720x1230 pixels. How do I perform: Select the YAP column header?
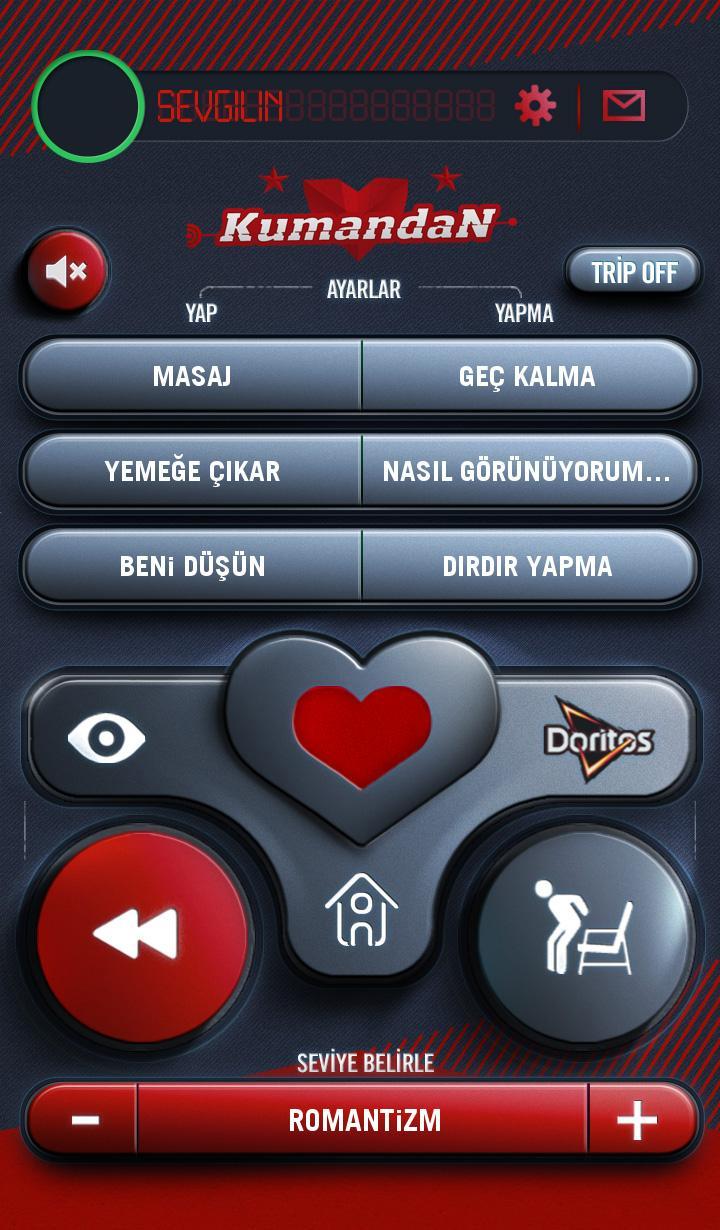pyautogui.click(x=200, y=313)
